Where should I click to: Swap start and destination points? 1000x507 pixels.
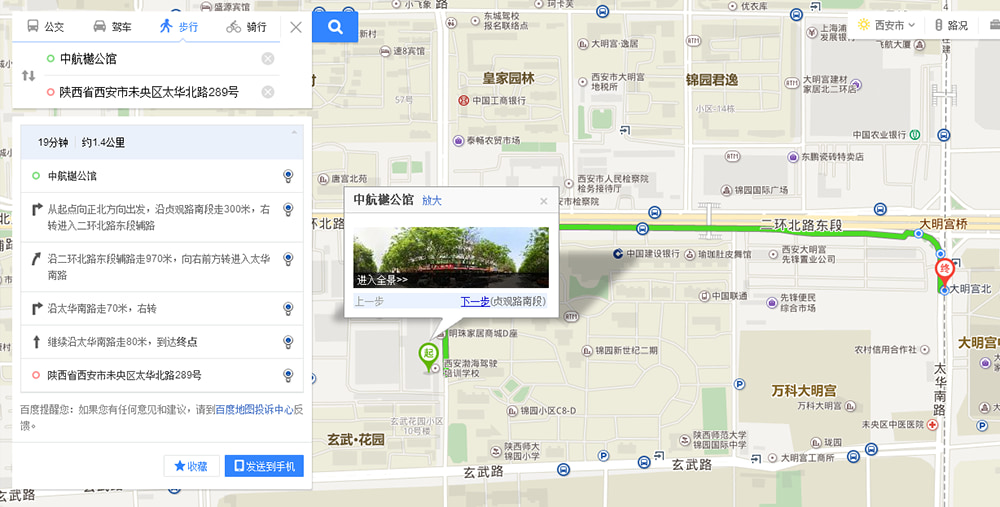pos(28,76)
